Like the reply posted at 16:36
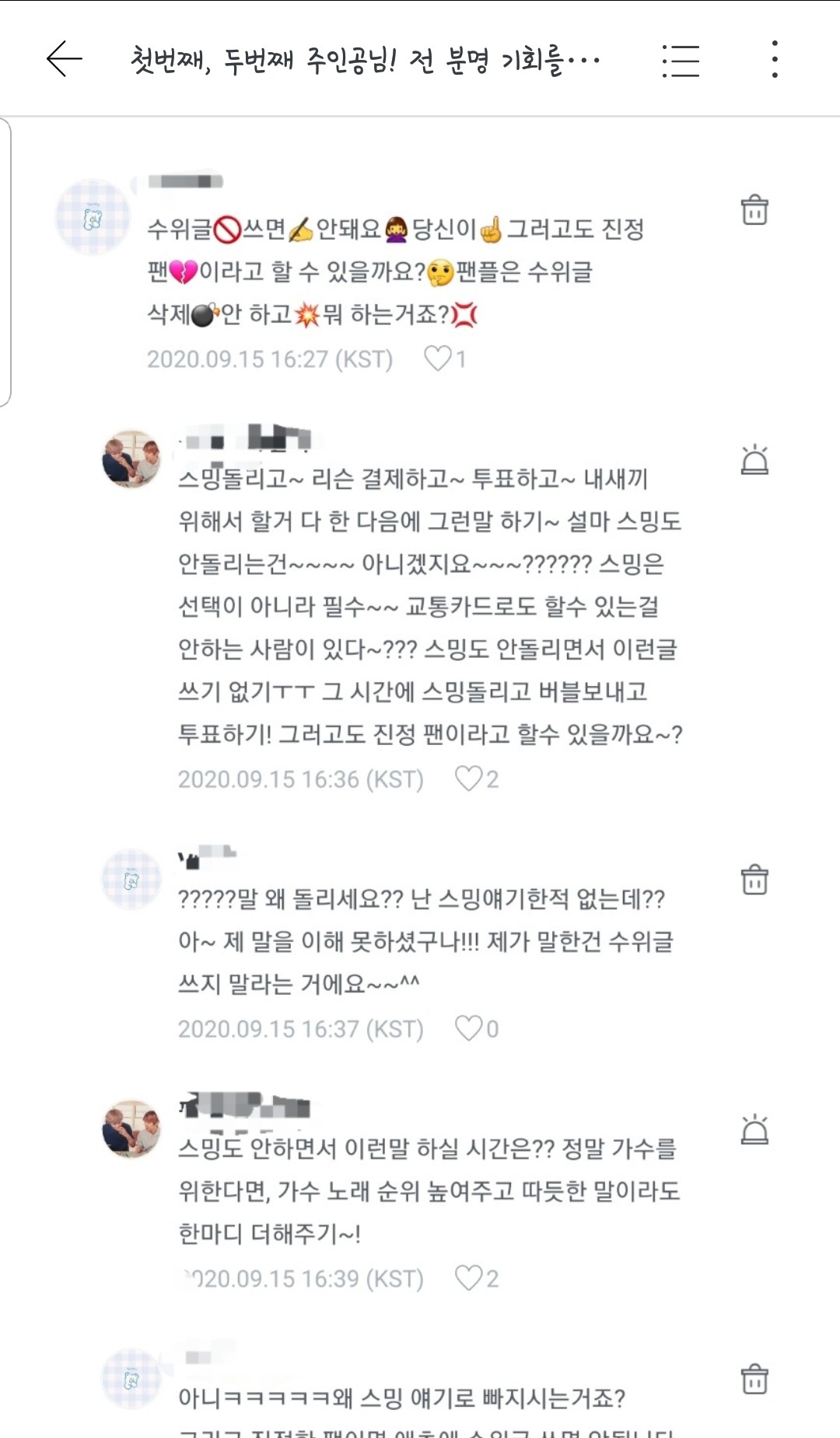The image size is (840, 1438). (x=469, y=778)
